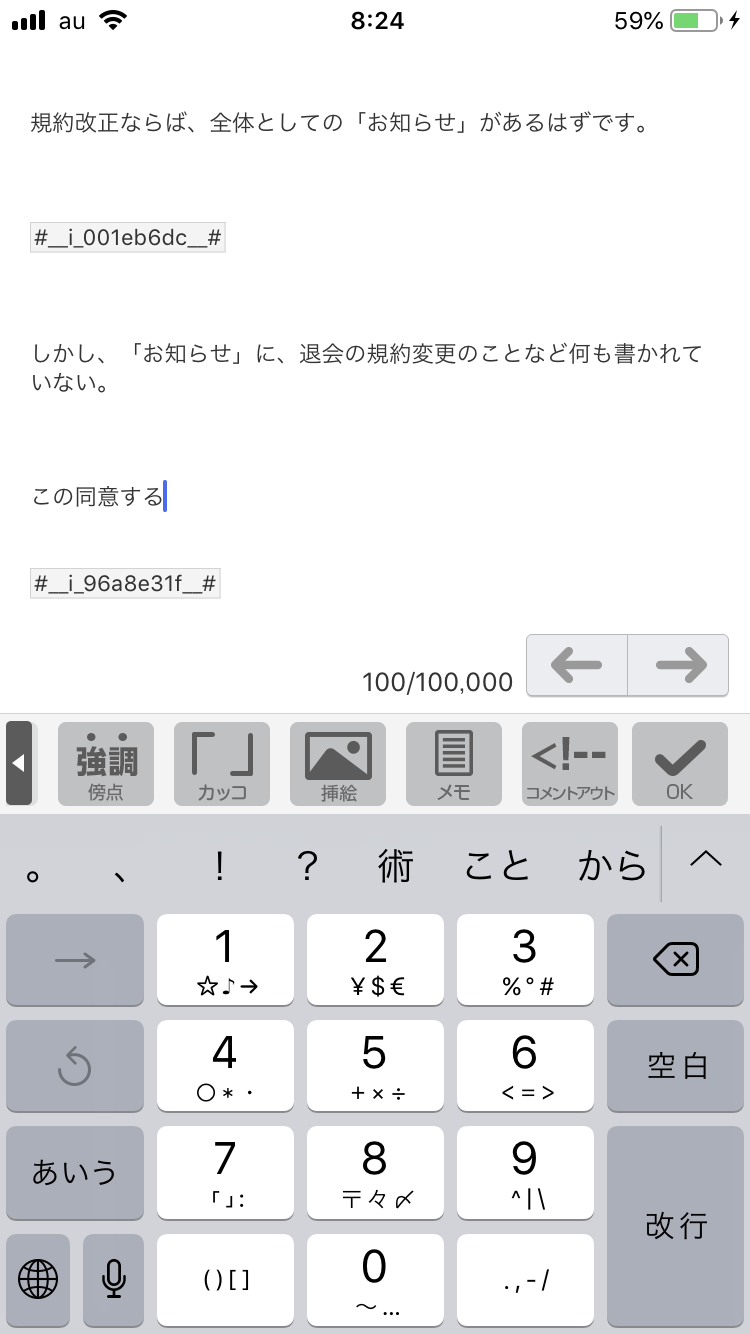Choose the suggestion こと
750x1334 pixels.
pyautogui.click(x=497, y=865)
